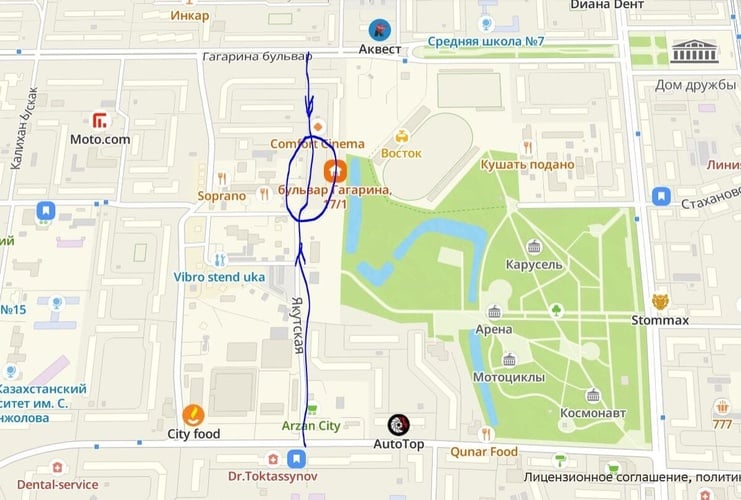Open Vibro stend uka marker
This screenshot has height=500, width=741.
[209, 258]
